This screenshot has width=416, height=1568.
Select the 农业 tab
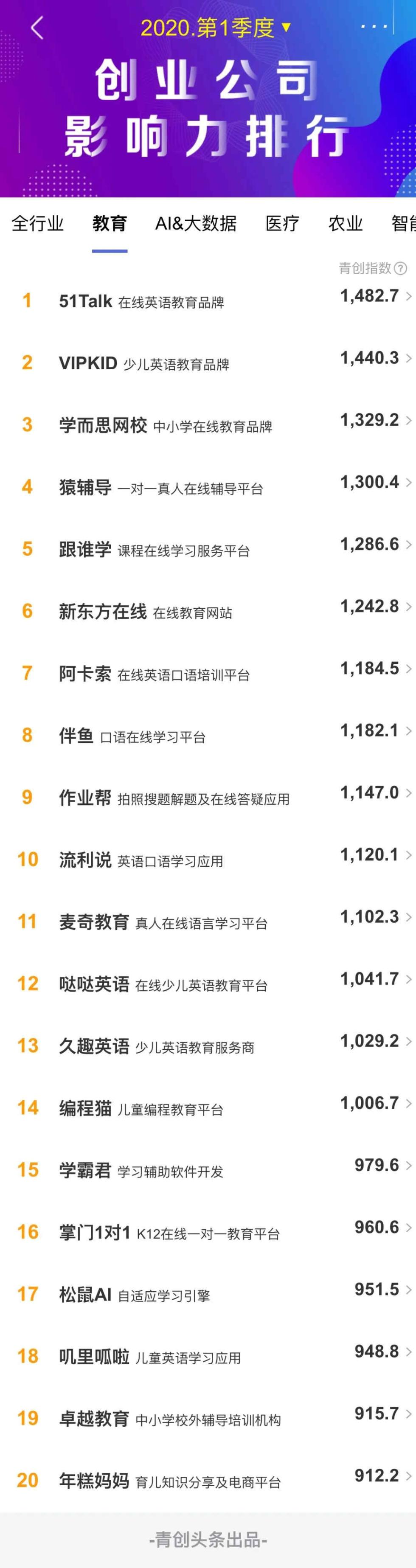(346, 223)
